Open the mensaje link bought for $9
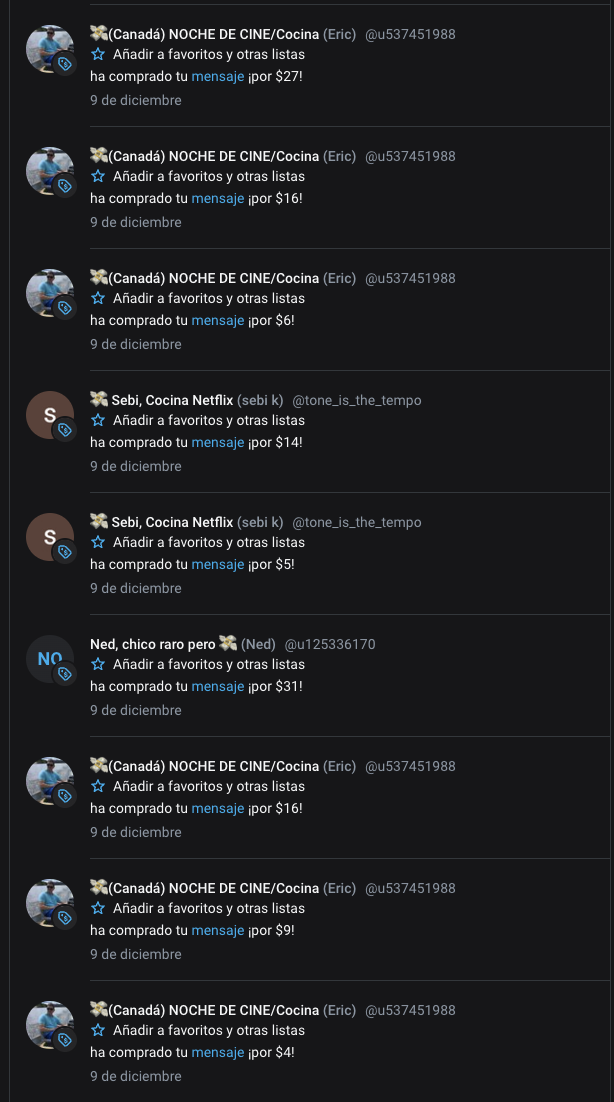Image resolution: width=614 pixels, height=1102 pixels. tap(218, 930)
